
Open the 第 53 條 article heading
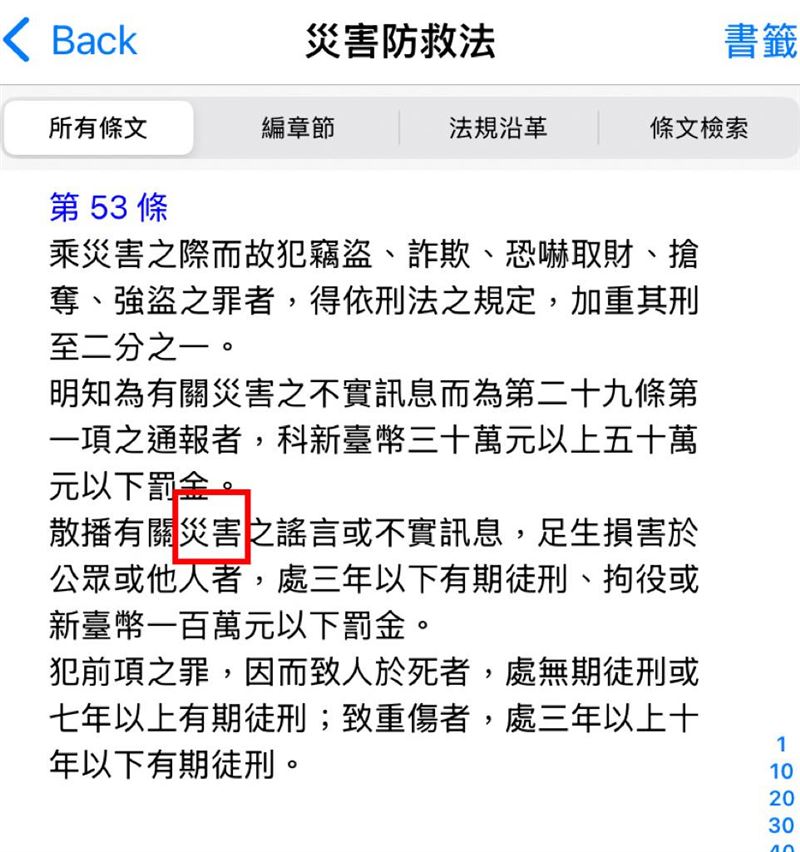[x=108, y=208]
